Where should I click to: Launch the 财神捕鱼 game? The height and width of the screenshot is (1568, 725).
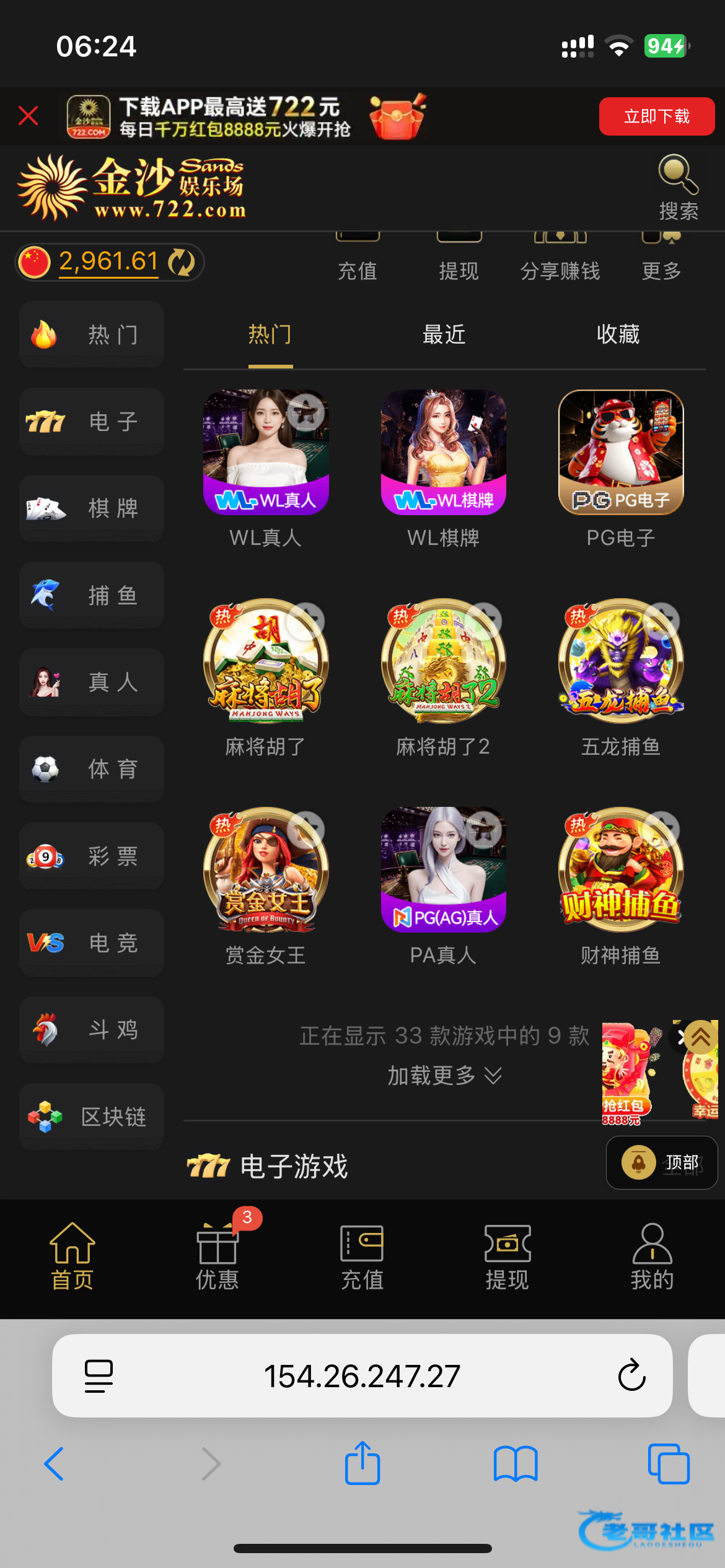click(x=620, y=870)
